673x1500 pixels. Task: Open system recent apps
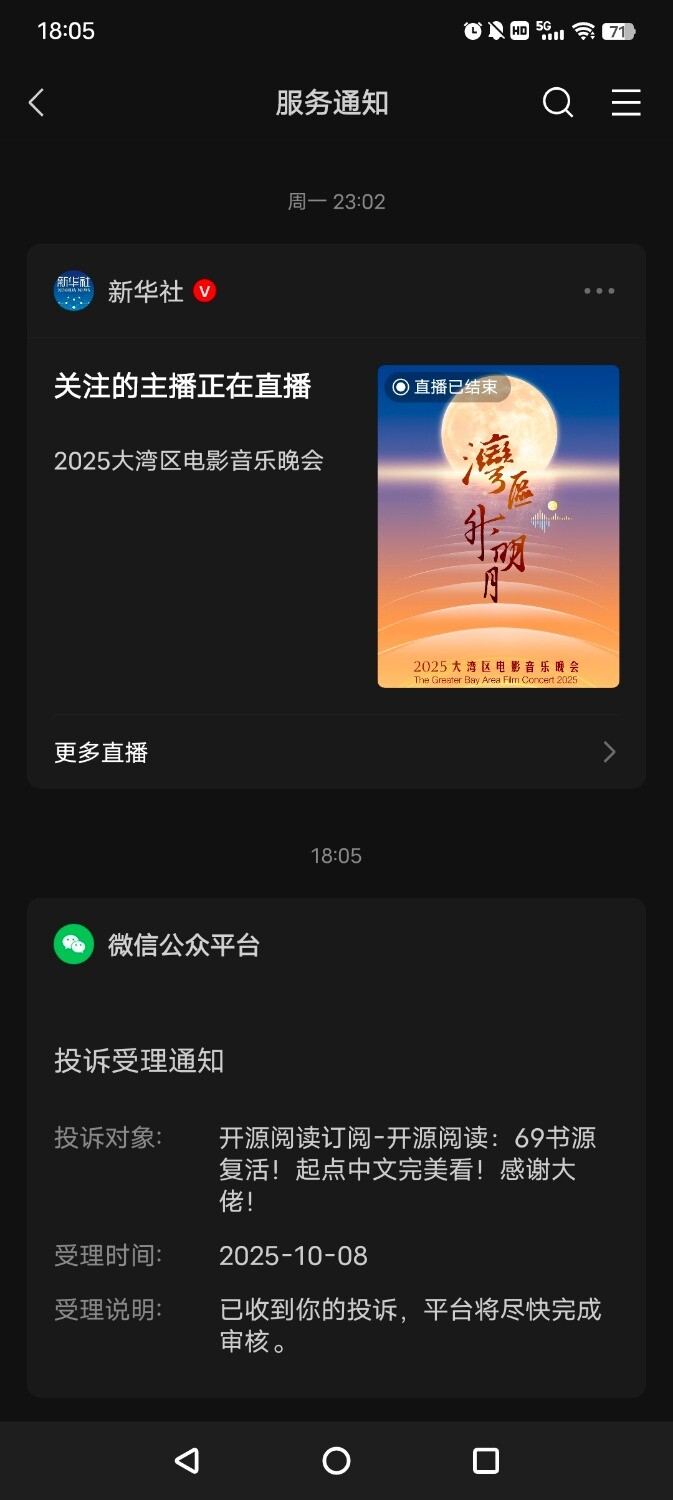(486, 1461)
